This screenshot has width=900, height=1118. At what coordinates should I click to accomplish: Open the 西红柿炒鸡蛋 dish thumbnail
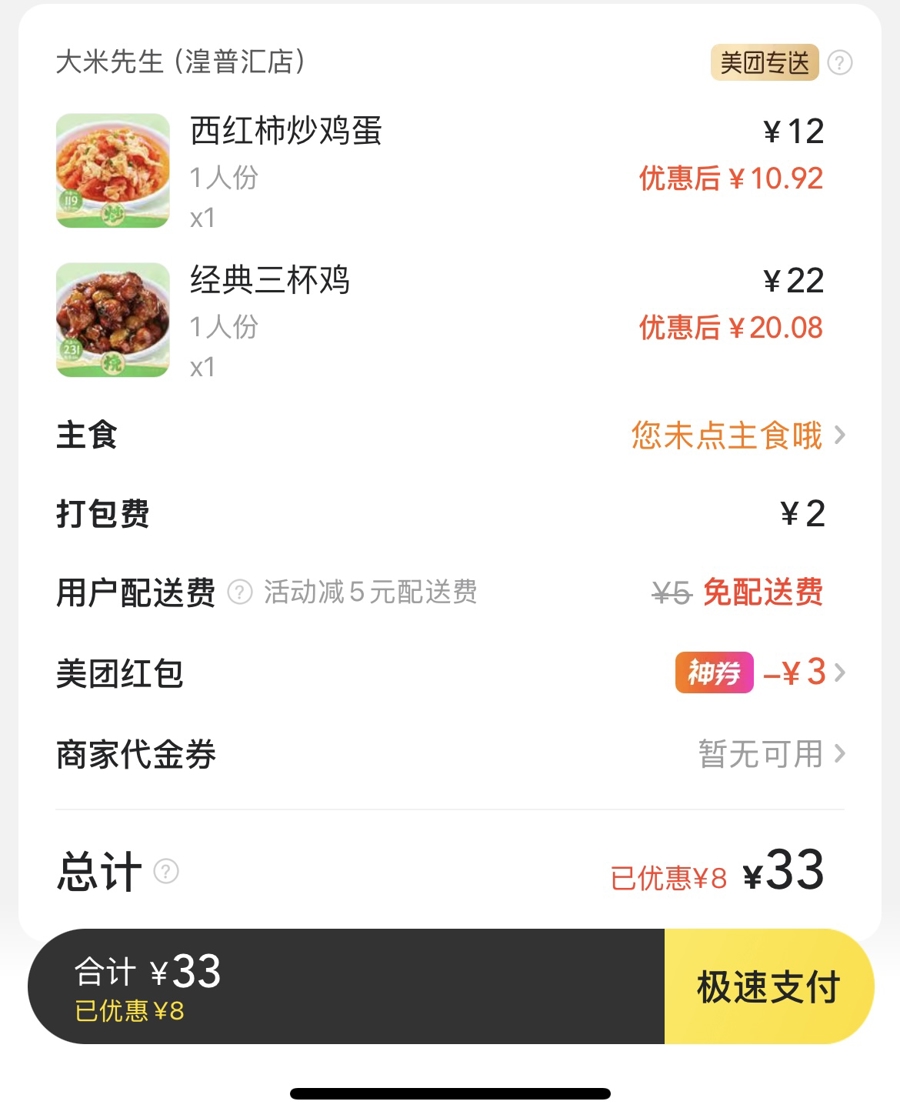113,171
